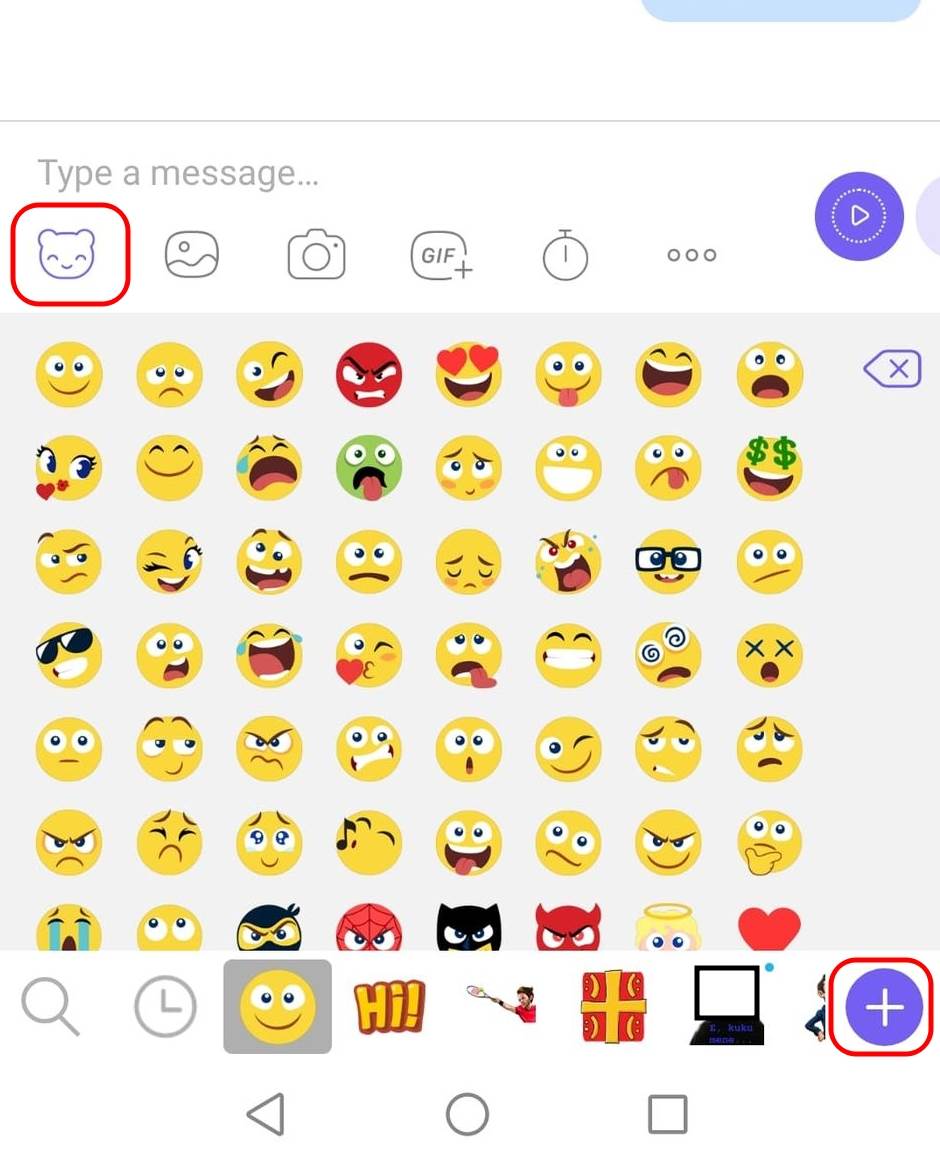Open recent stickers clock tab
Viewport: 940px width, 1166px height.
(166, 1006)
